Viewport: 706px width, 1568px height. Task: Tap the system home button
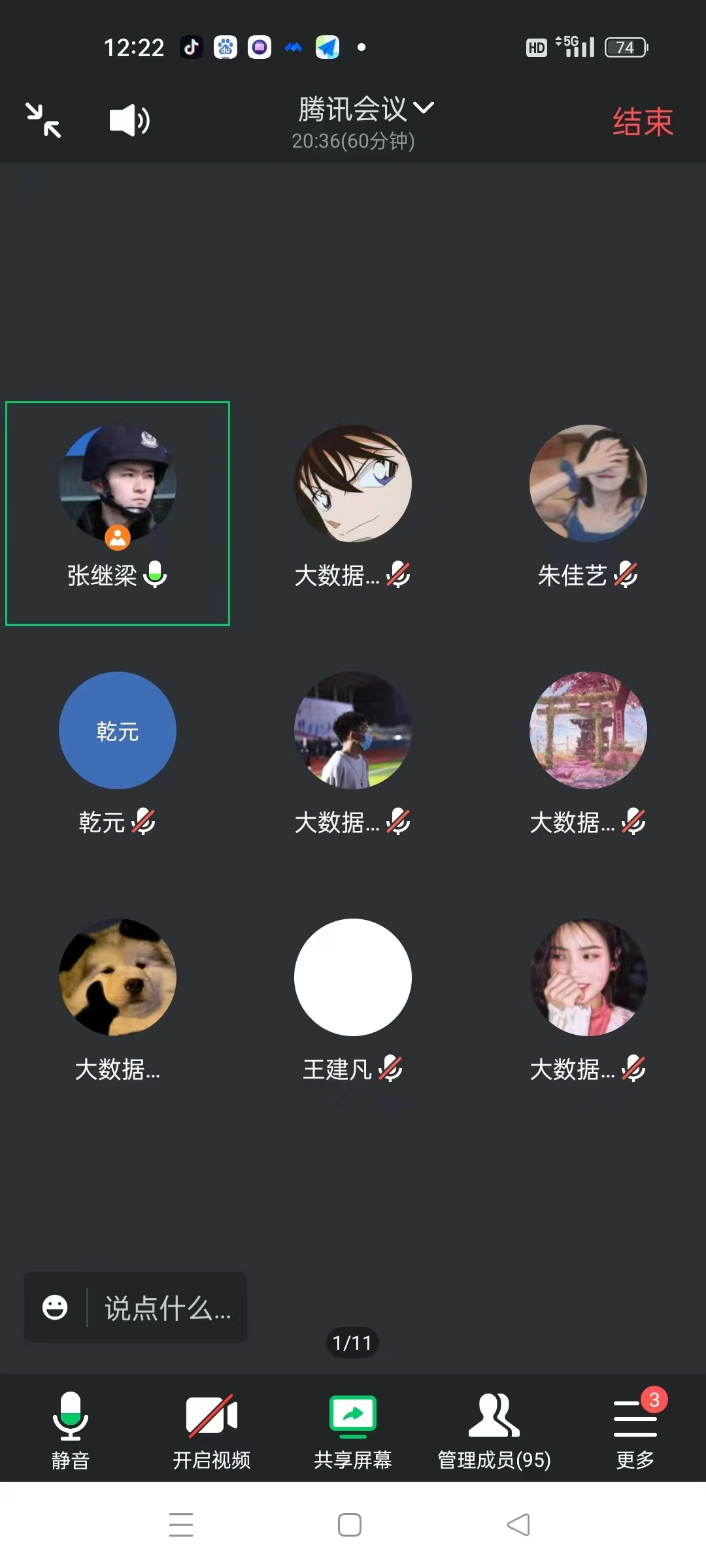coord(350,1525)
